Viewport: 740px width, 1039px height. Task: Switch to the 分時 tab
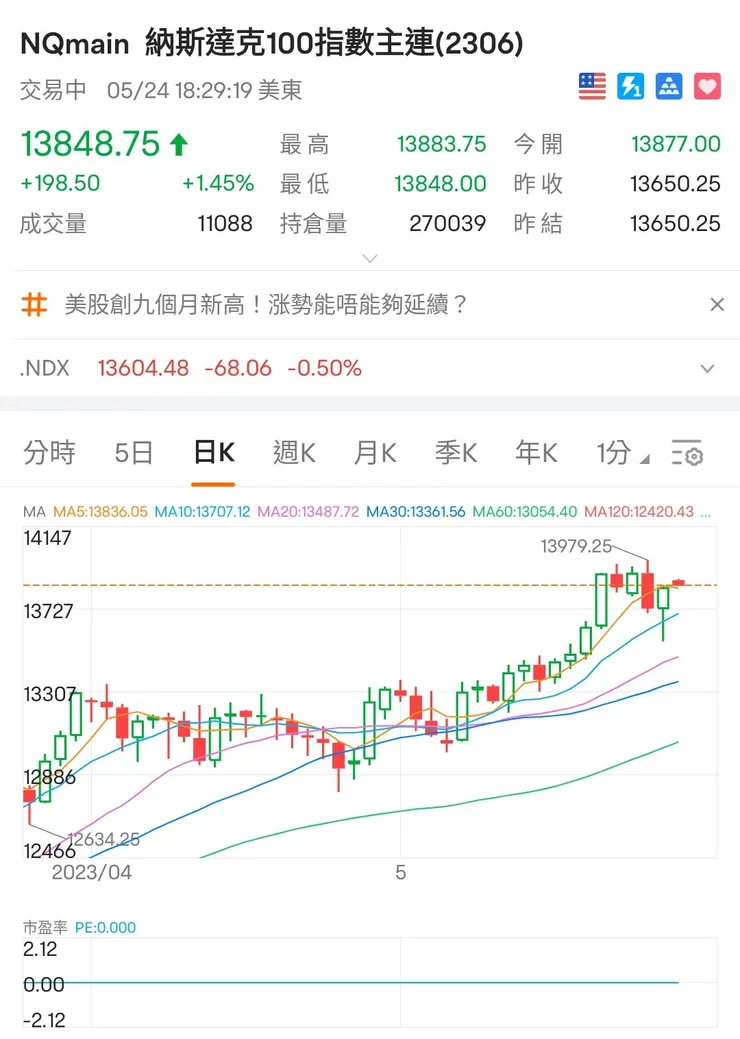(x=49, y=453)
